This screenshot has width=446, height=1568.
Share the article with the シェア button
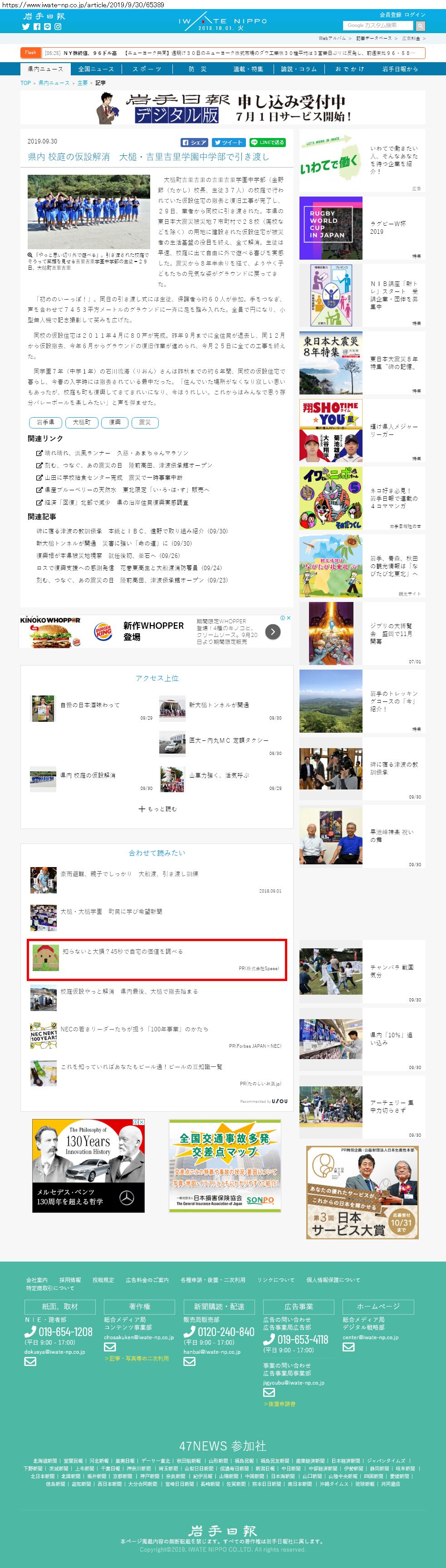click(195, 143)
